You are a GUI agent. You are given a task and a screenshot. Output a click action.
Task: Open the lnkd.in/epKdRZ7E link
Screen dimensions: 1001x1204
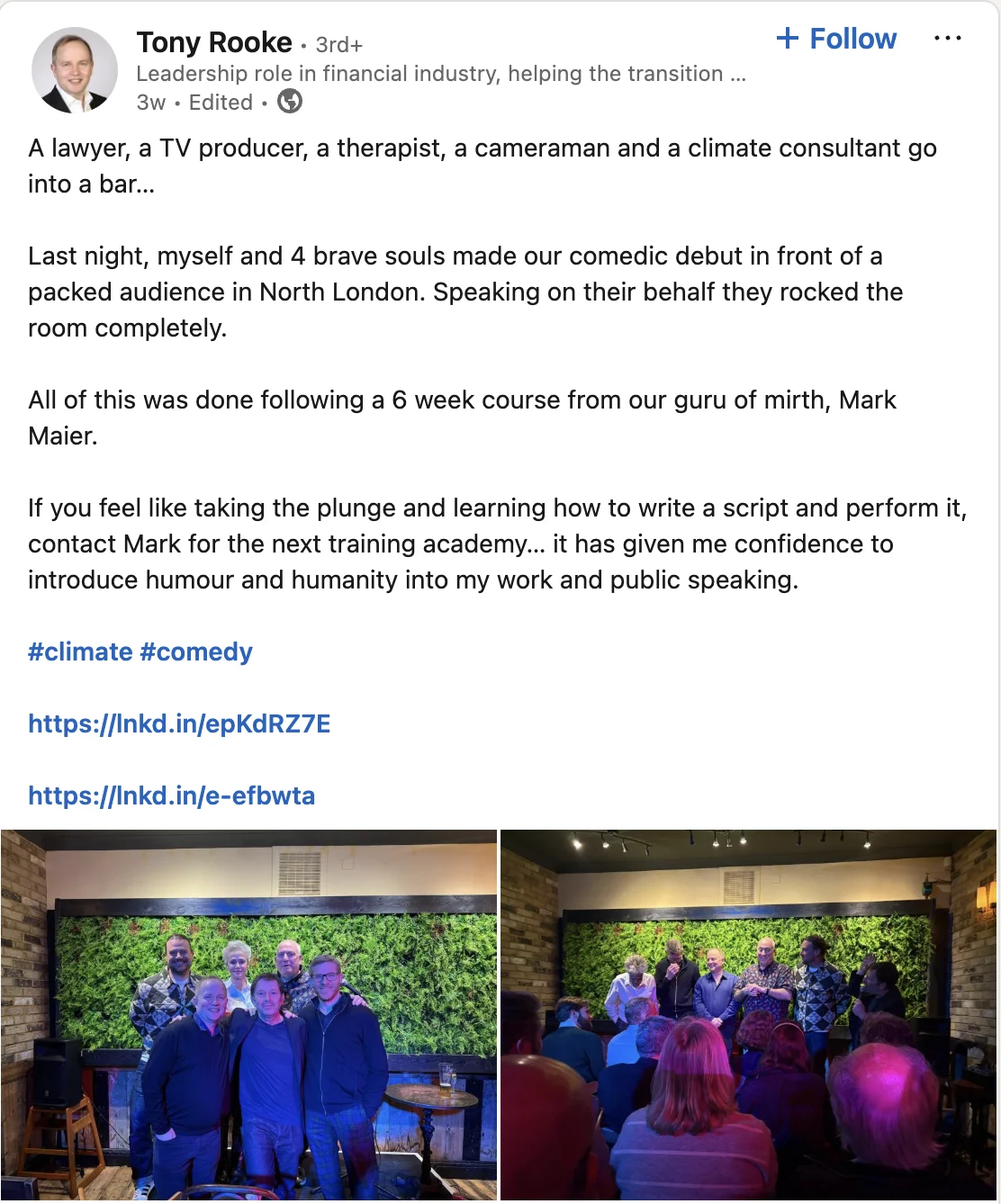click(179, 723)
